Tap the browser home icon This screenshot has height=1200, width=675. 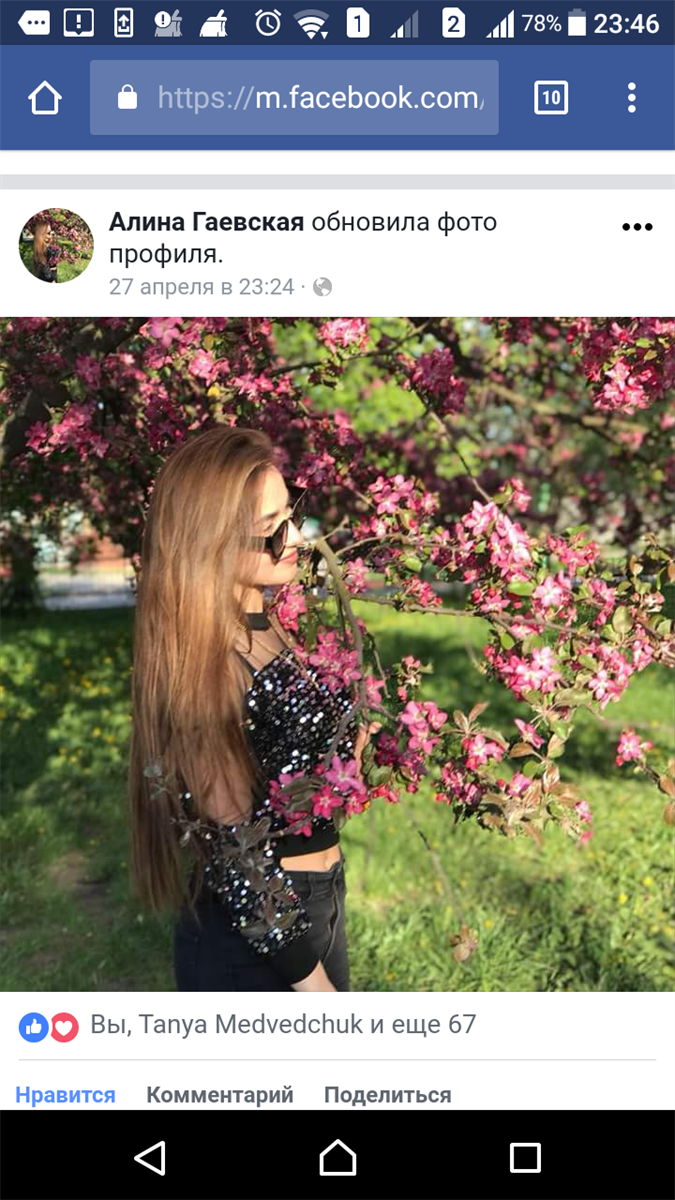point(45,98)
